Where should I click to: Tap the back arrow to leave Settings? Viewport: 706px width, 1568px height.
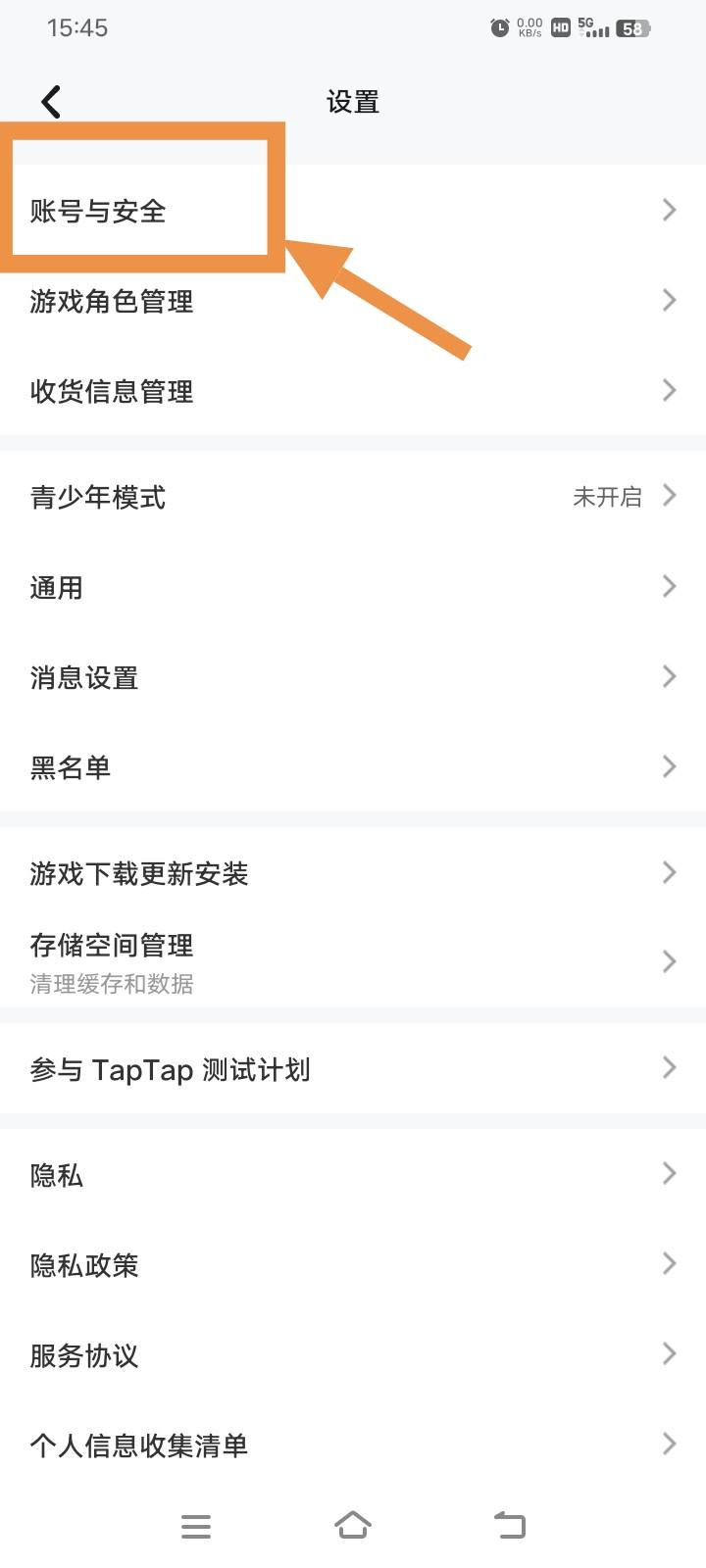(x=49, y=101)
